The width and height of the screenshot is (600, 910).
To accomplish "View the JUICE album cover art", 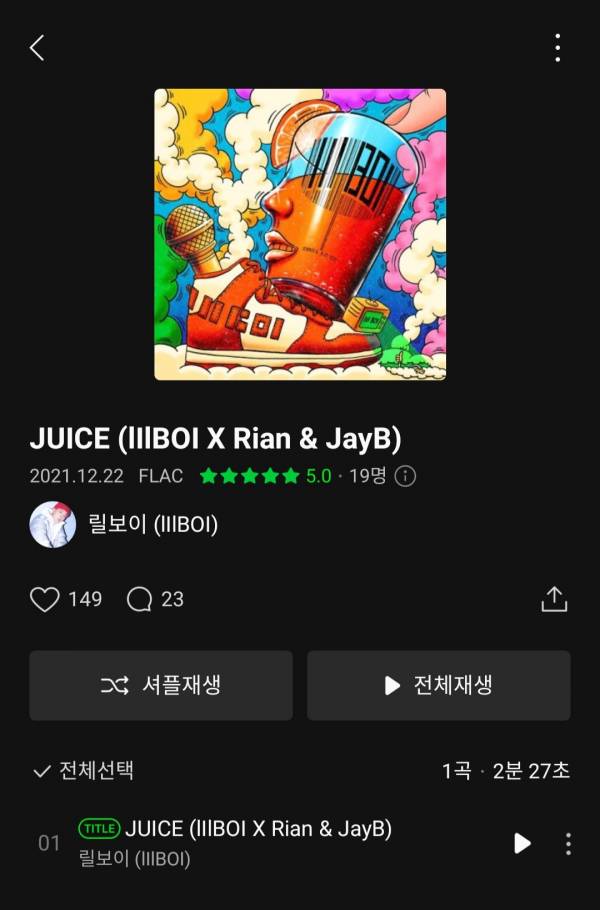I will tap(300, 234).
